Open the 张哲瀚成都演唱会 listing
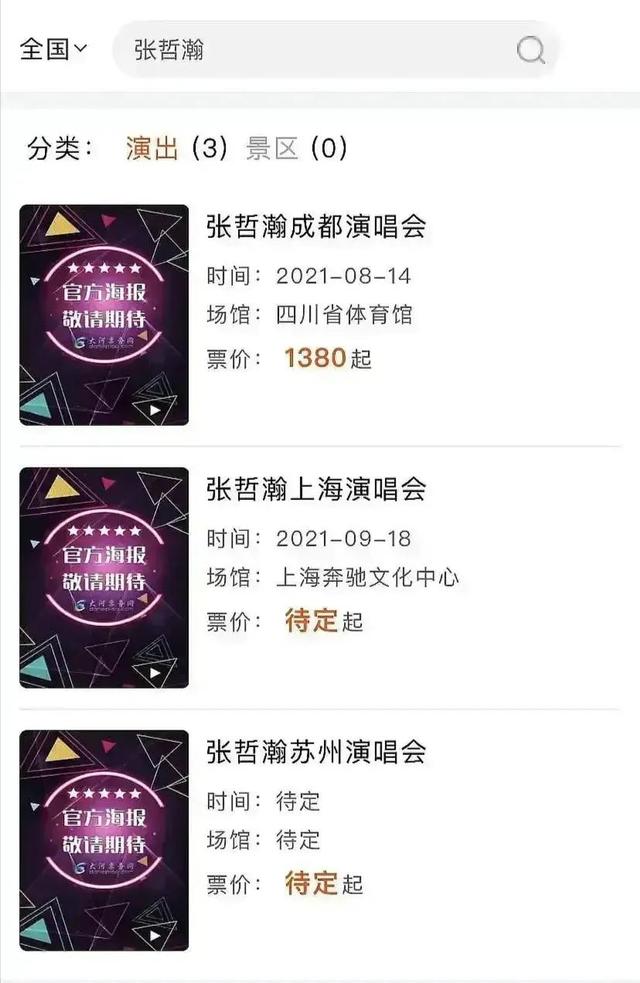Viewport: 640px width, 983px height. coord(316,226)
